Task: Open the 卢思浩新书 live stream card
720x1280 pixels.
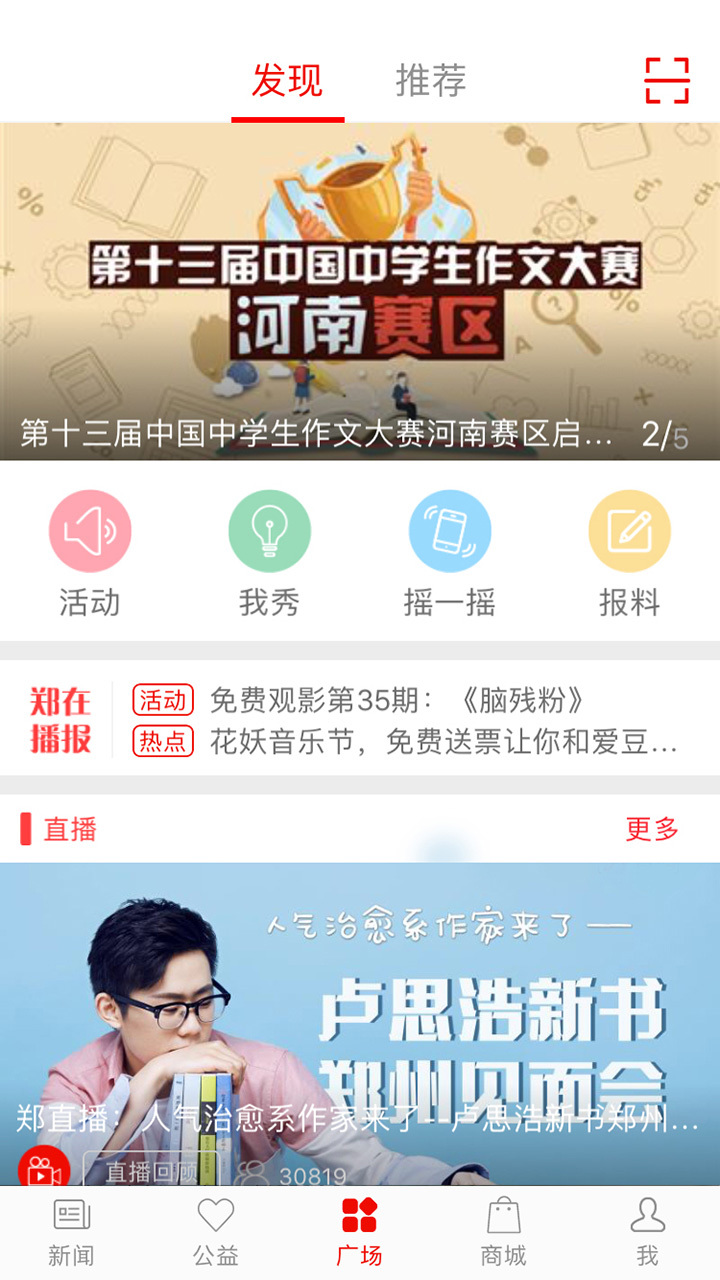Action: pos(360,1010)
